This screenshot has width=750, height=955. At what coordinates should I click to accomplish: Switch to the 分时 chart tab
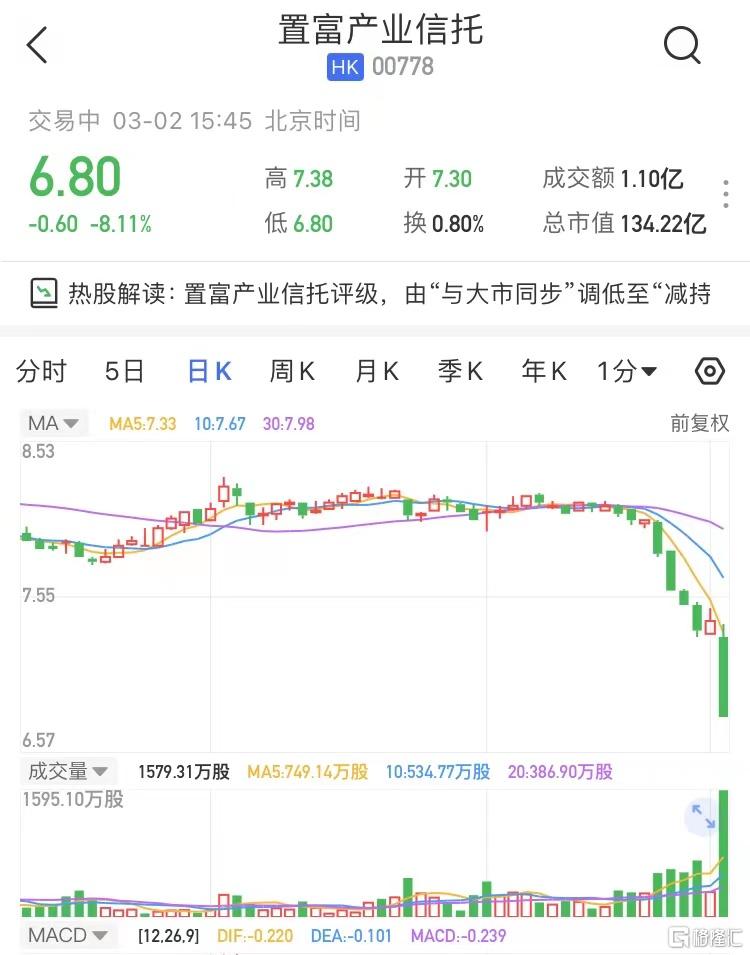(42, 372)
